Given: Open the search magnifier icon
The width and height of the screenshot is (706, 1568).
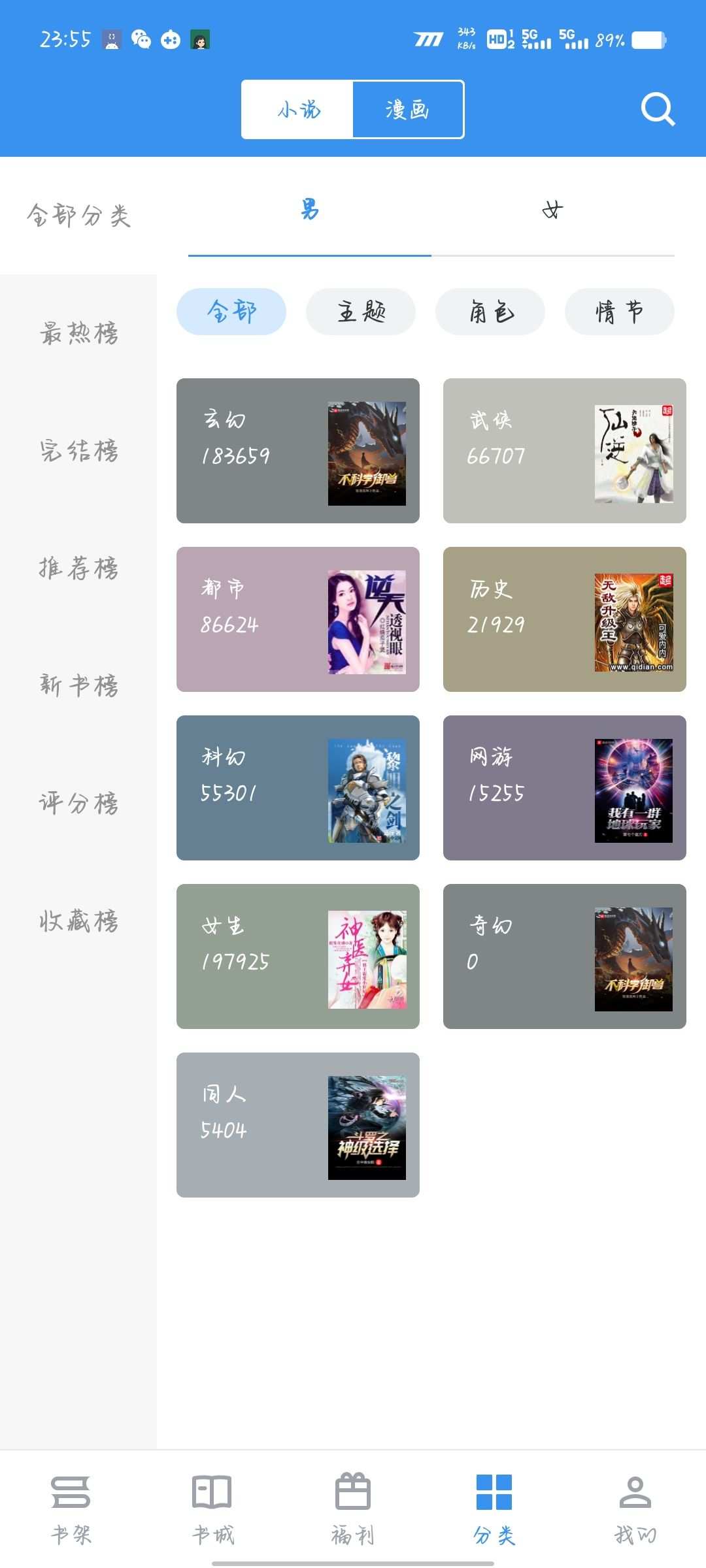Looking at the screenshot, I should point(658,109).
